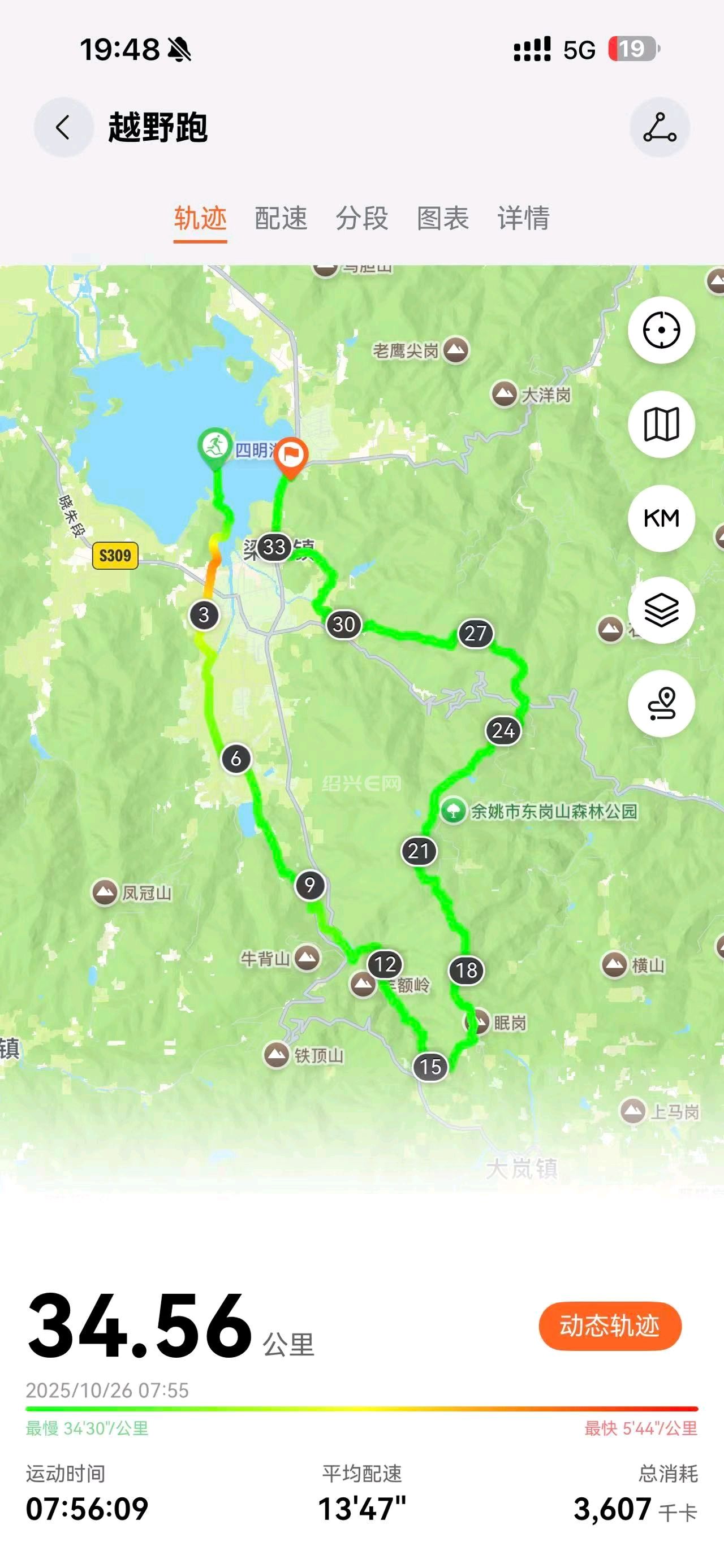
Task: Go back from the 越野跑 screen
Action: (x=63, y=128)
